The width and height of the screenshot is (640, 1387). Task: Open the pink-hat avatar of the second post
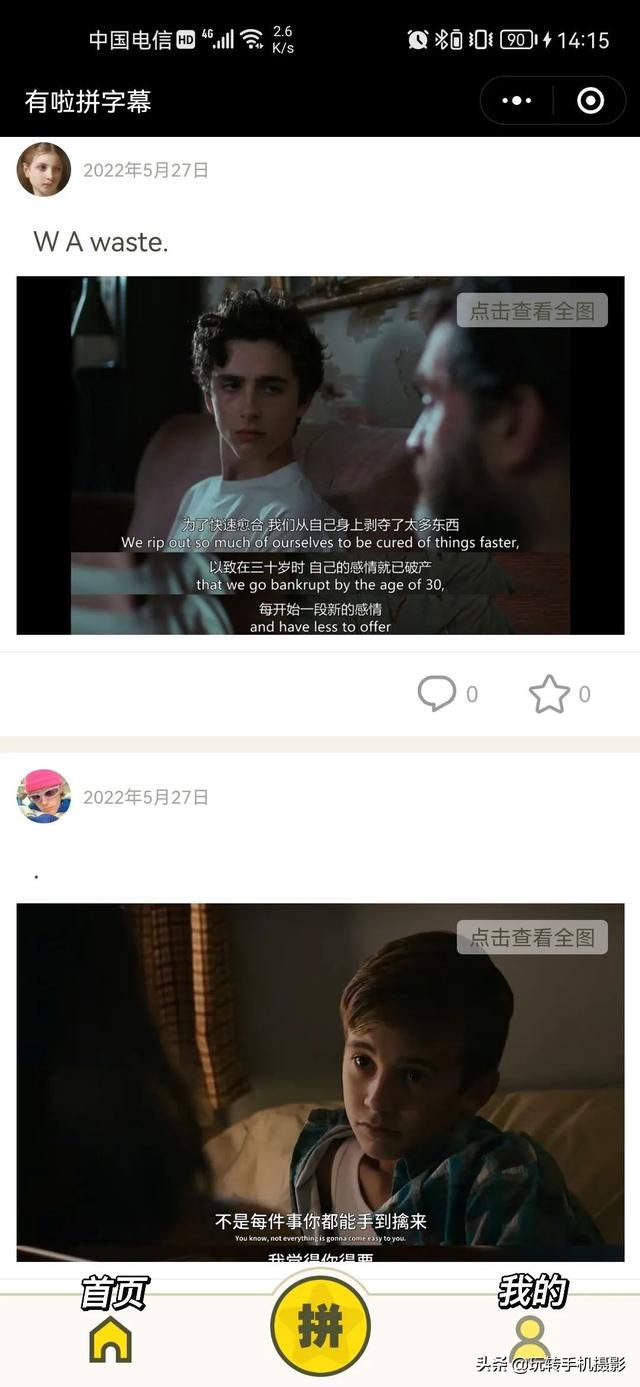point(44,797)
